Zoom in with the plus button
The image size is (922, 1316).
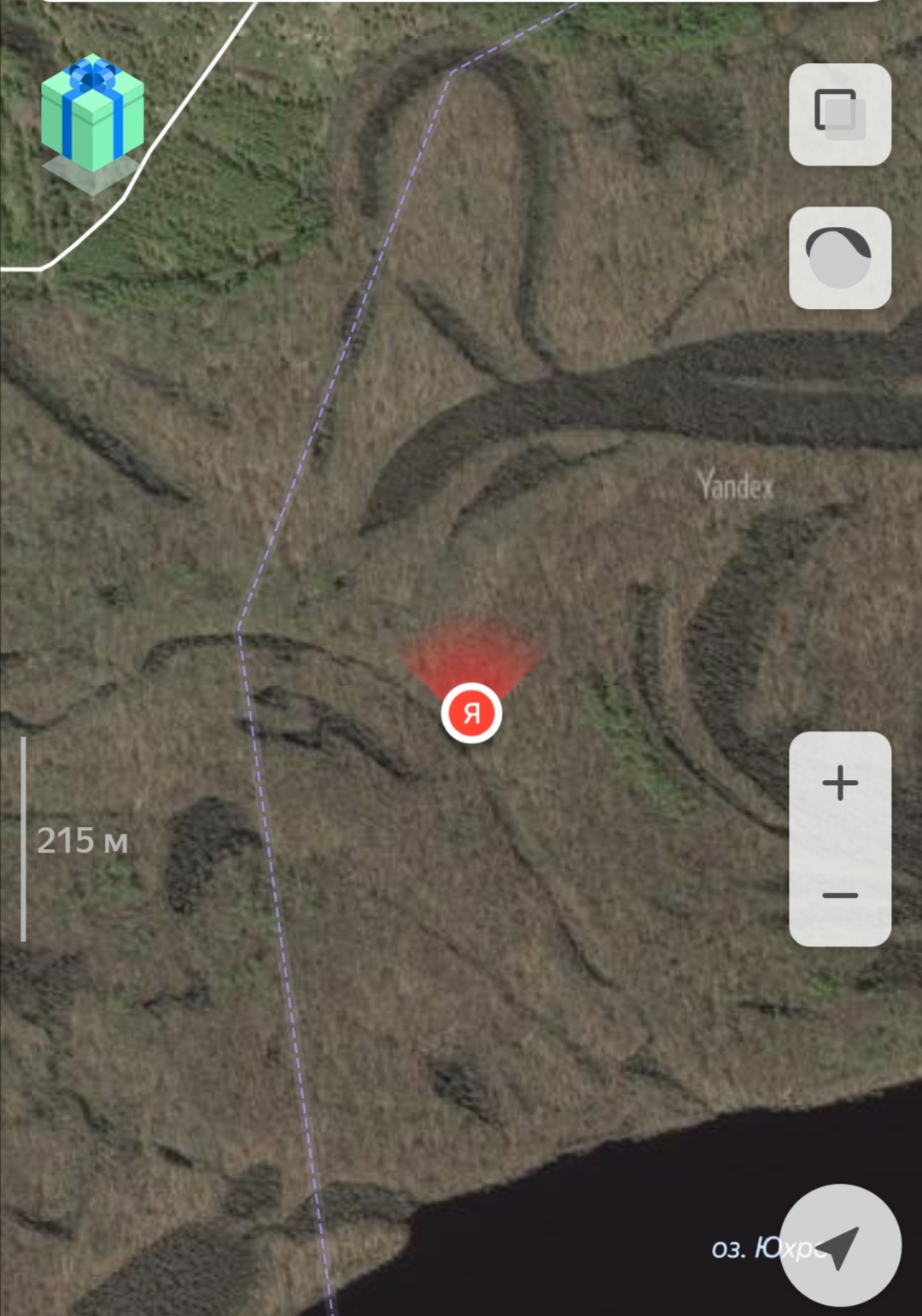click(x=840, y=783)
